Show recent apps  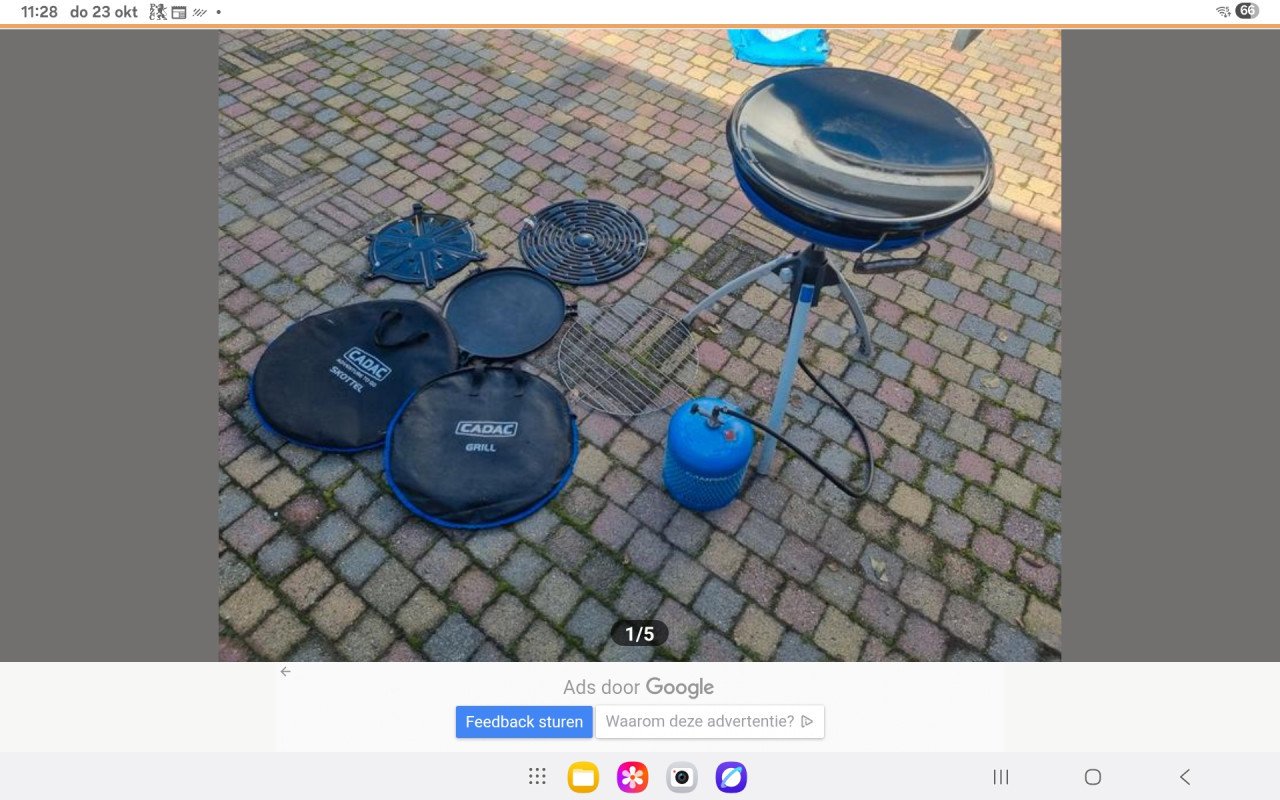(1000, 777)
